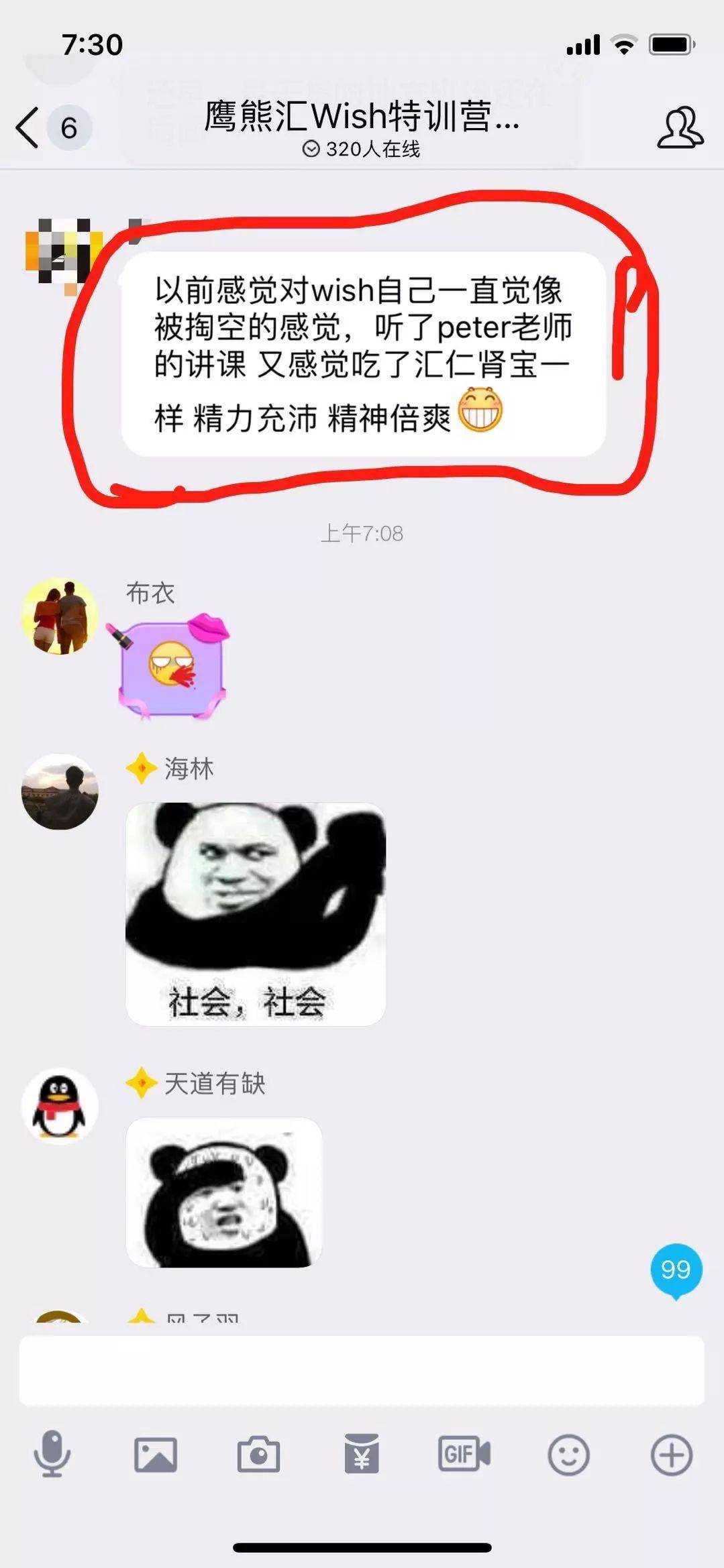Screen dimensions: 724x1568
Task: Record a voice message with microphone
Action: point(52,1454)
